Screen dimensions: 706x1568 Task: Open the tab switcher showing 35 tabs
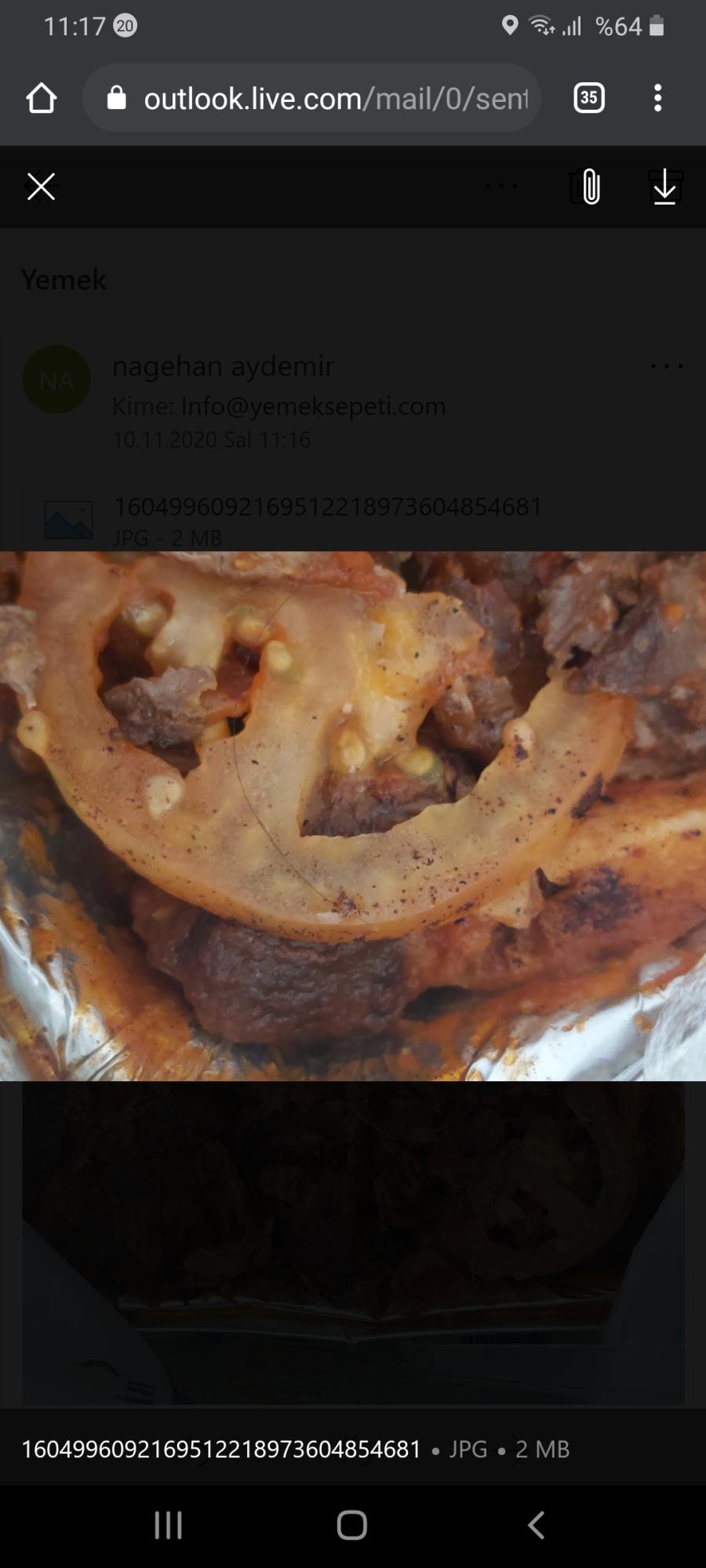[589, 98]
